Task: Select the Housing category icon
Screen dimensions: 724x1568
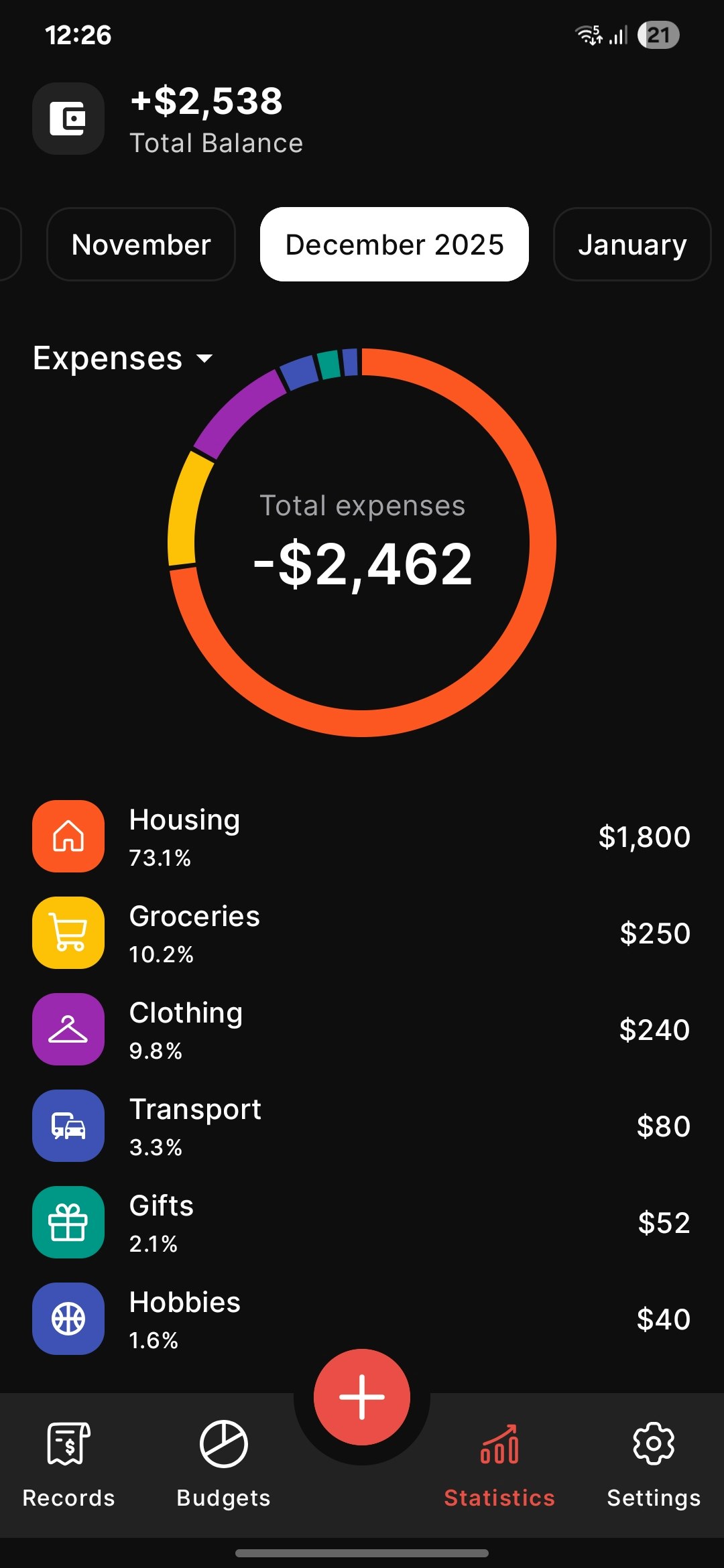Action: (68, 836)
